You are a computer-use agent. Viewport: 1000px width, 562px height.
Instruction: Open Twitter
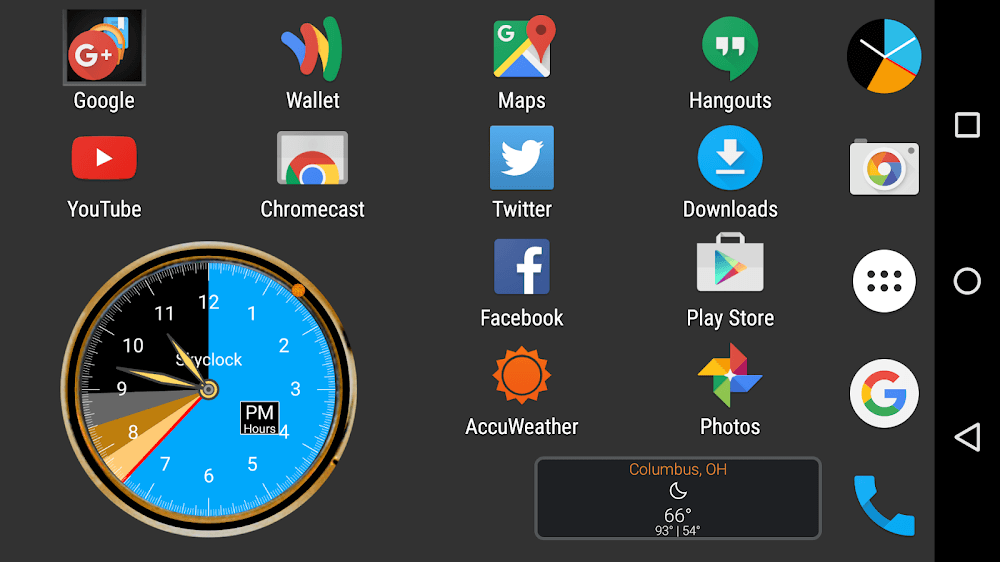point(522,158)
